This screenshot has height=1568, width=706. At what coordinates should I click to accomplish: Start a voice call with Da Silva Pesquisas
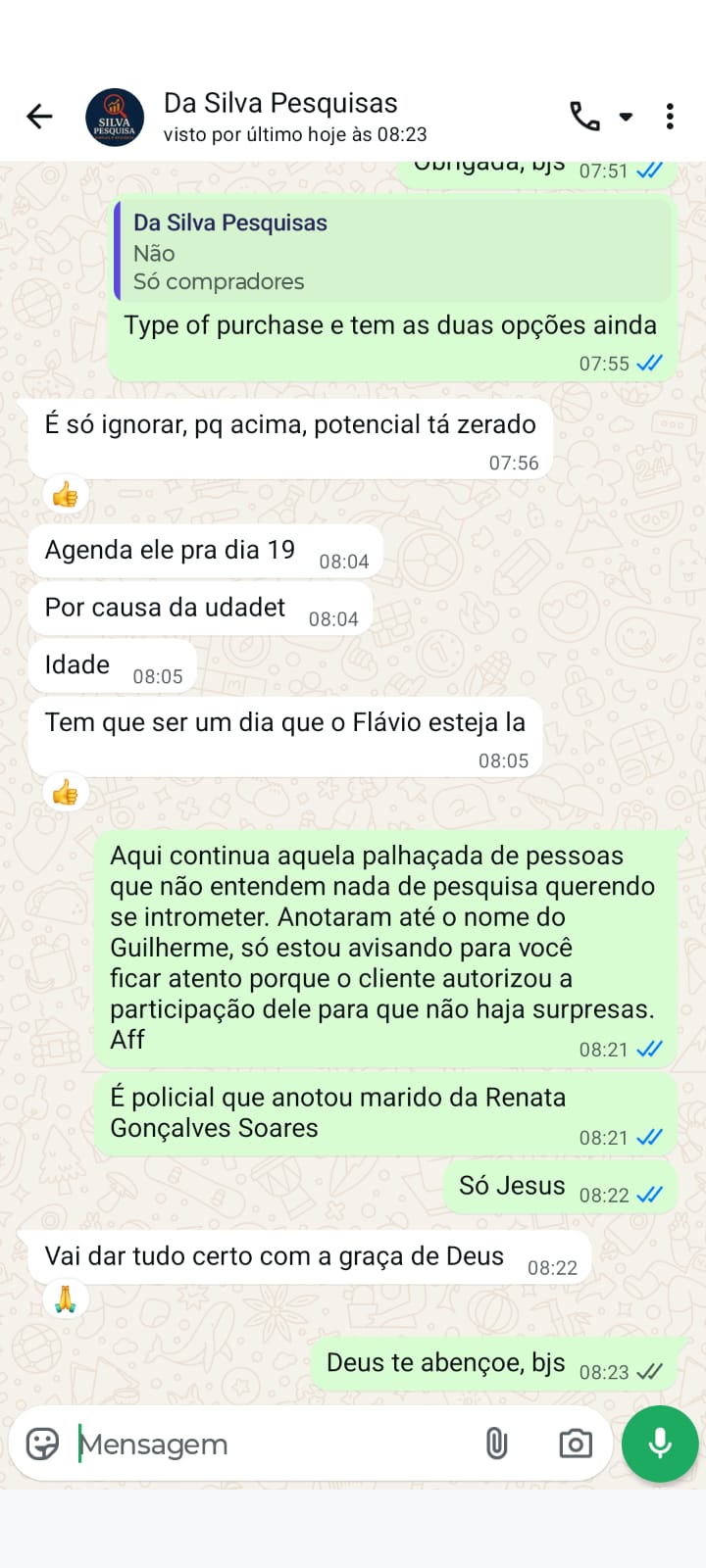coord(584,117)
